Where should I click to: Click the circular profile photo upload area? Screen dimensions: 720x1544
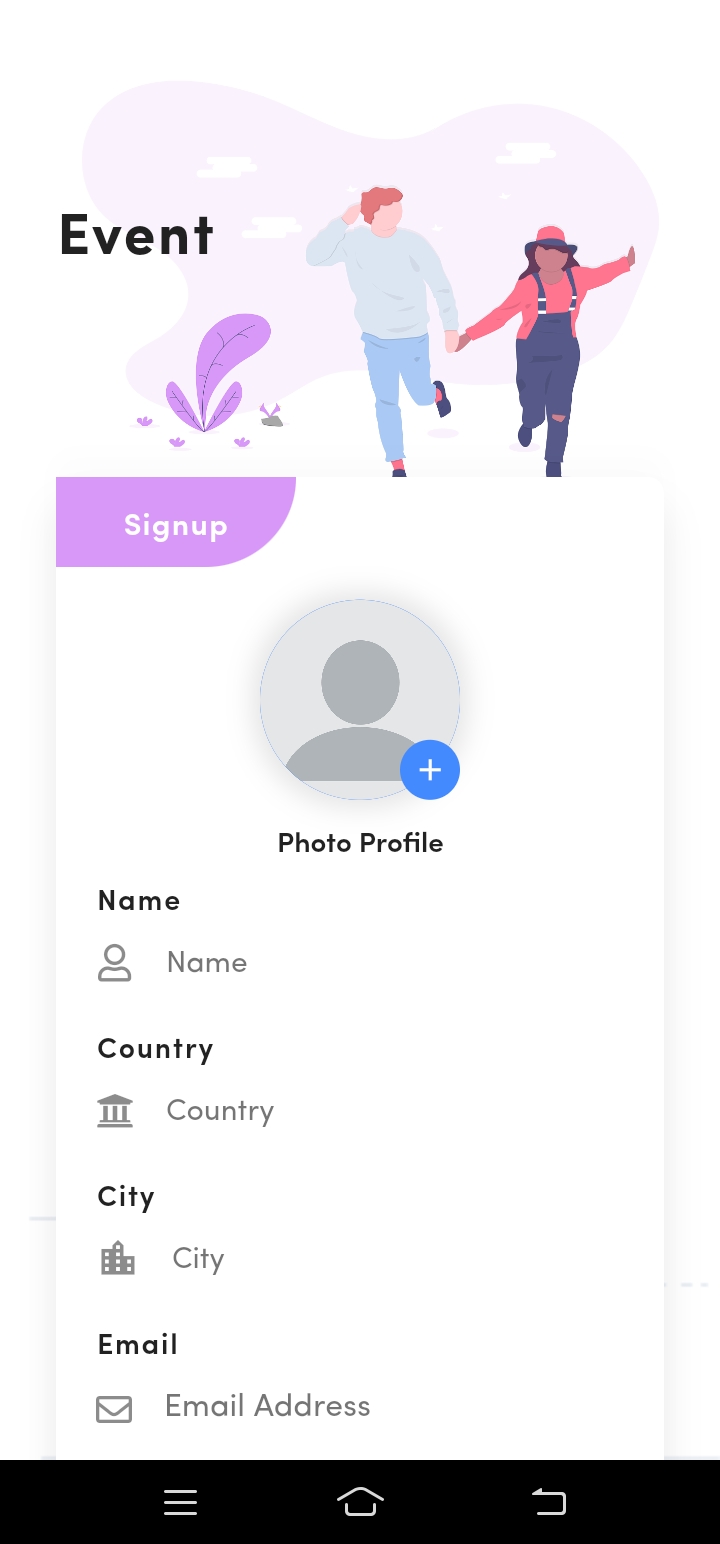click(360, 700)
